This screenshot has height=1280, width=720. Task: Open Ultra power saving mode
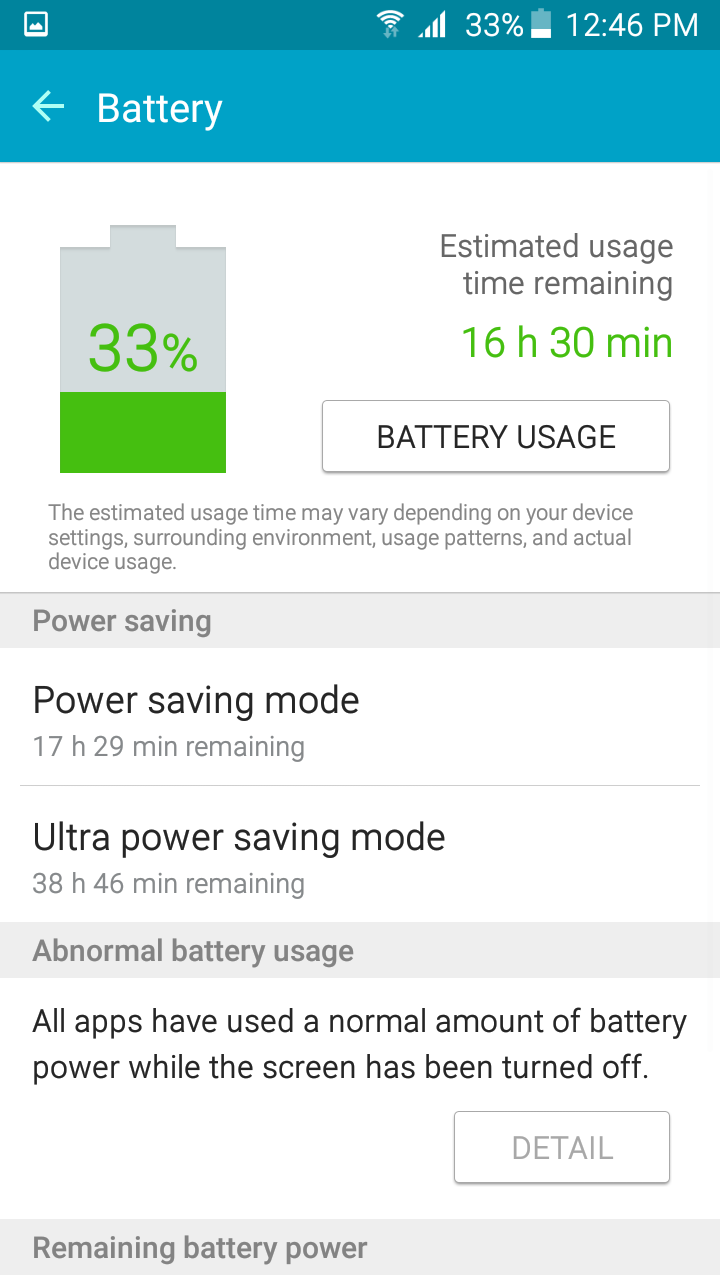click(x=360, y=856)
